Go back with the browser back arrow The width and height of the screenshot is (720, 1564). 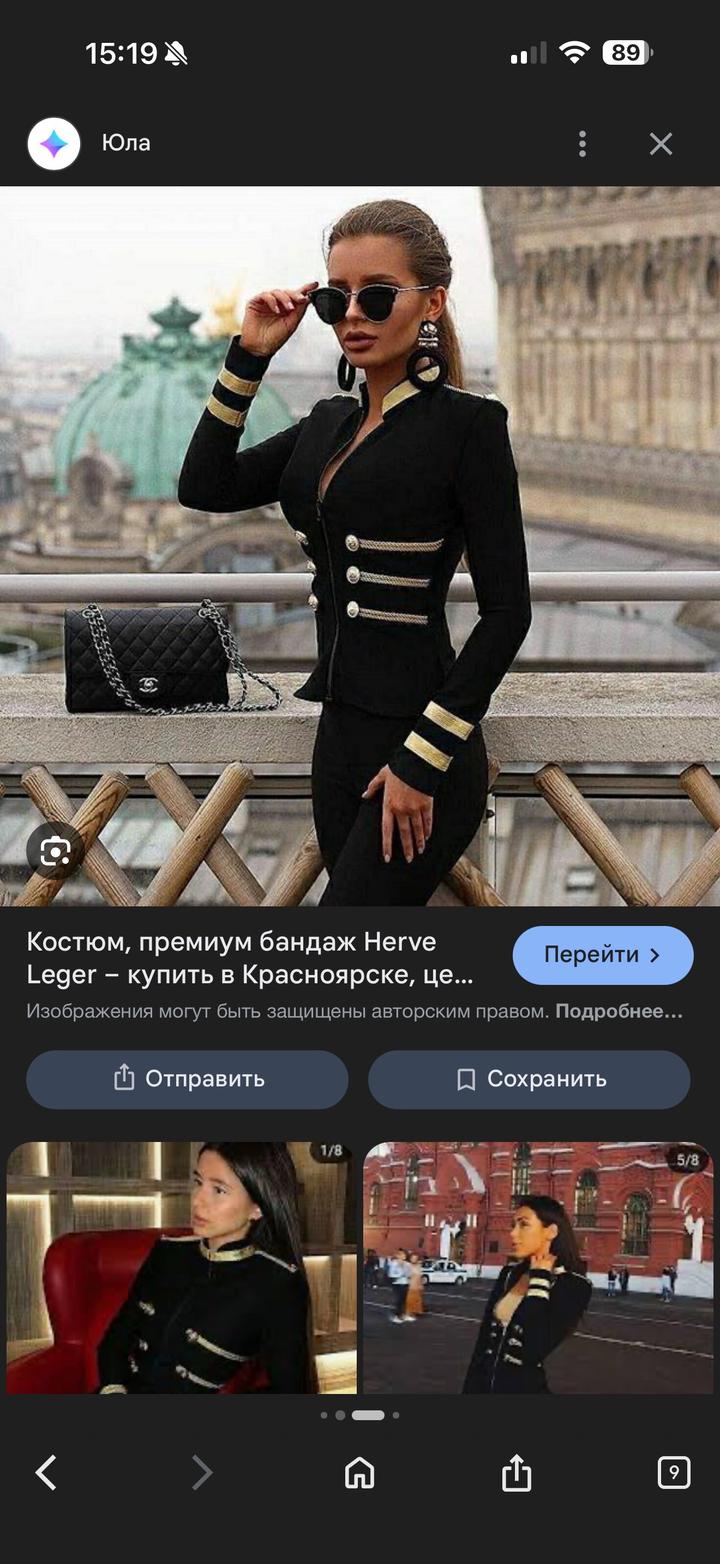[x=46, y=1472]
